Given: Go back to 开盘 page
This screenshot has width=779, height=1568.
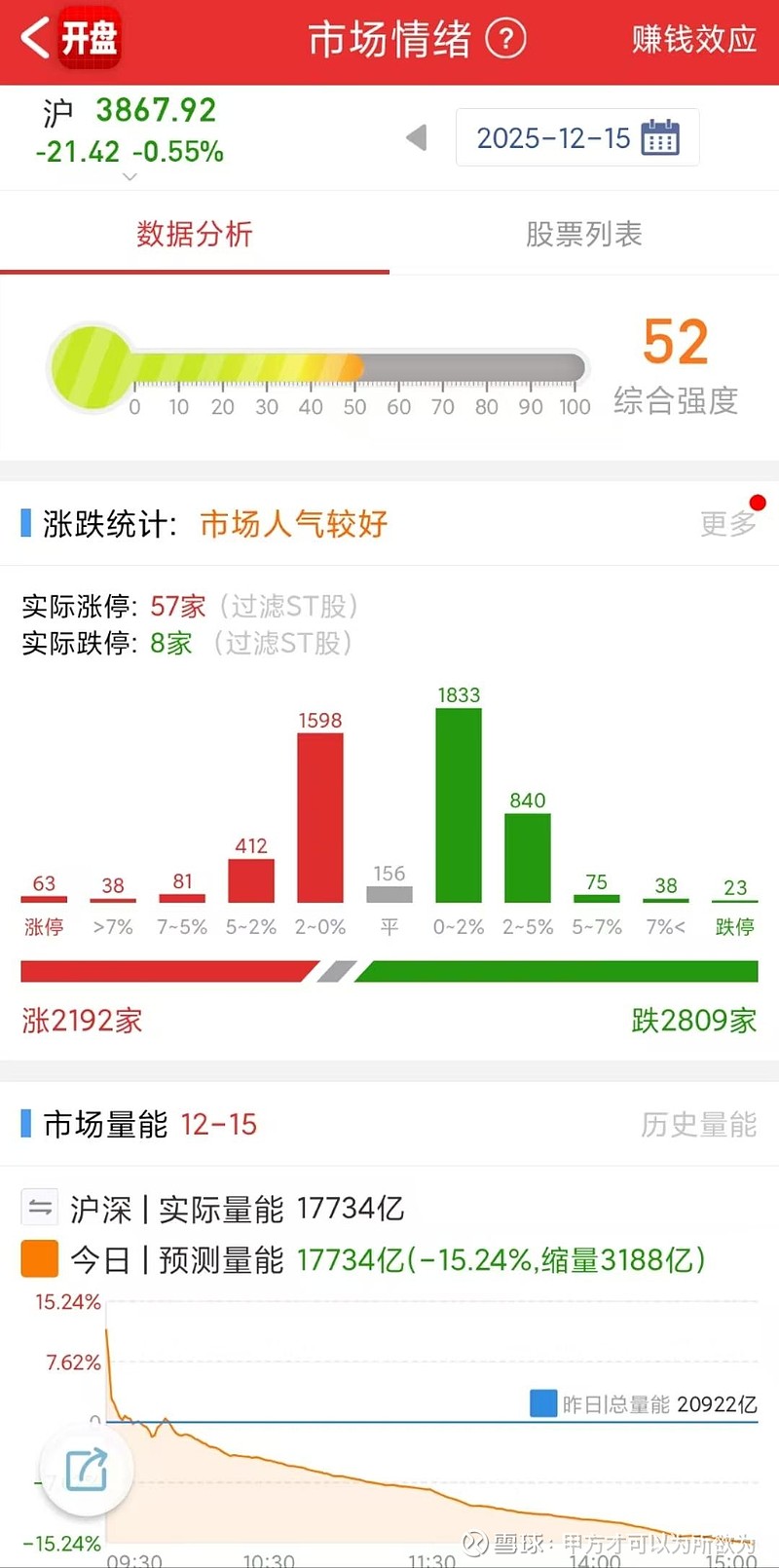Looking at the screenshot, I should [x=68, y=39].
